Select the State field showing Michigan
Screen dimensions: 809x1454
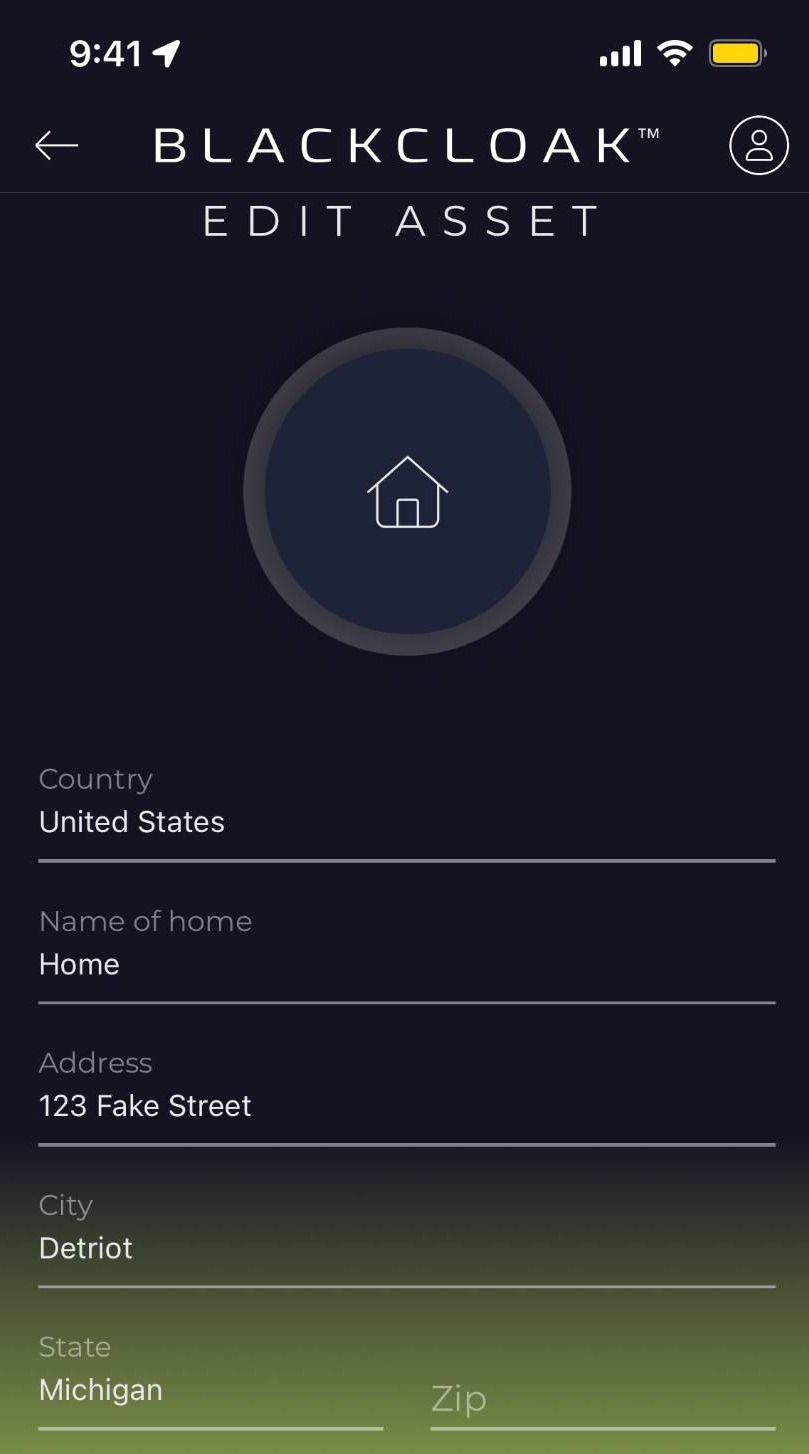(x=210, y=1390)
